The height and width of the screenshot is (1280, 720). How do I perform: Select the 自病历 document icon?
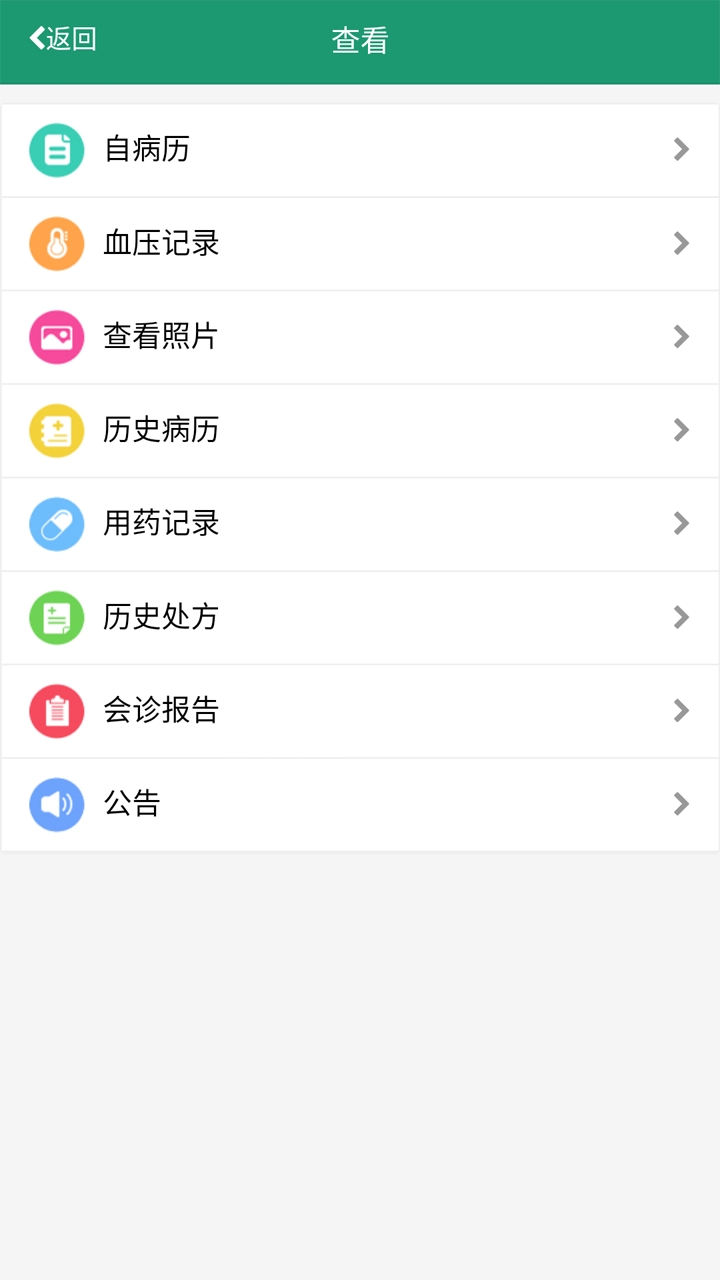(57, 149)
